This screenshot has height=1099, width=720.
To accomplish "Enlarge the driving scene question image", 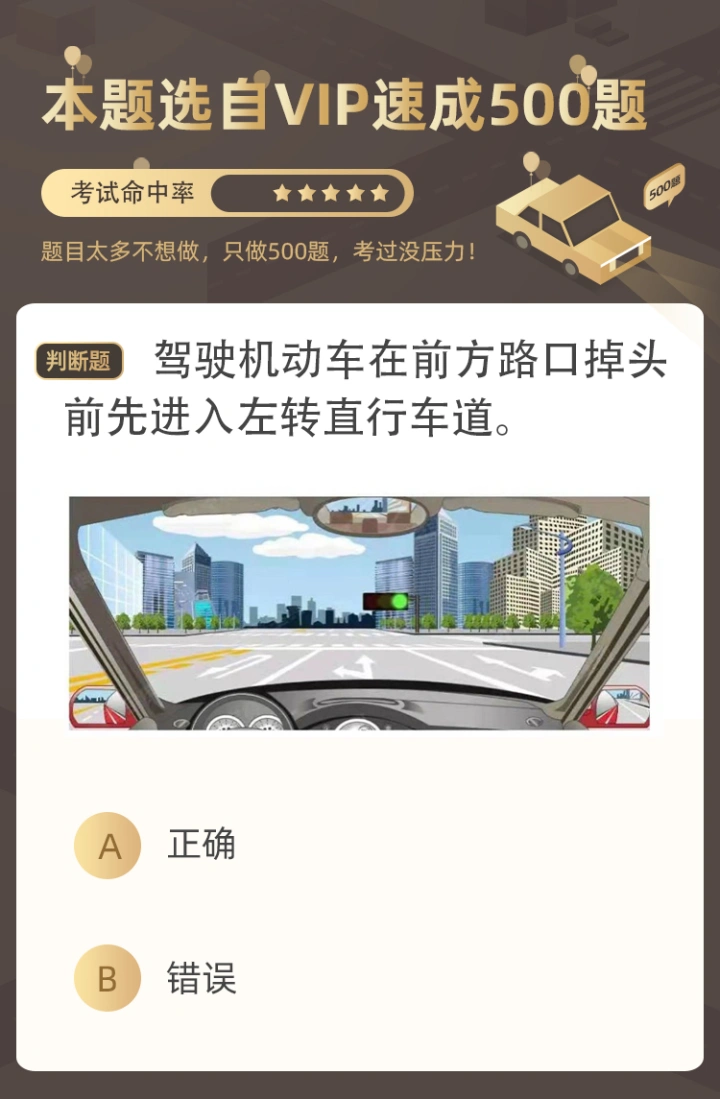I will 359,613.
